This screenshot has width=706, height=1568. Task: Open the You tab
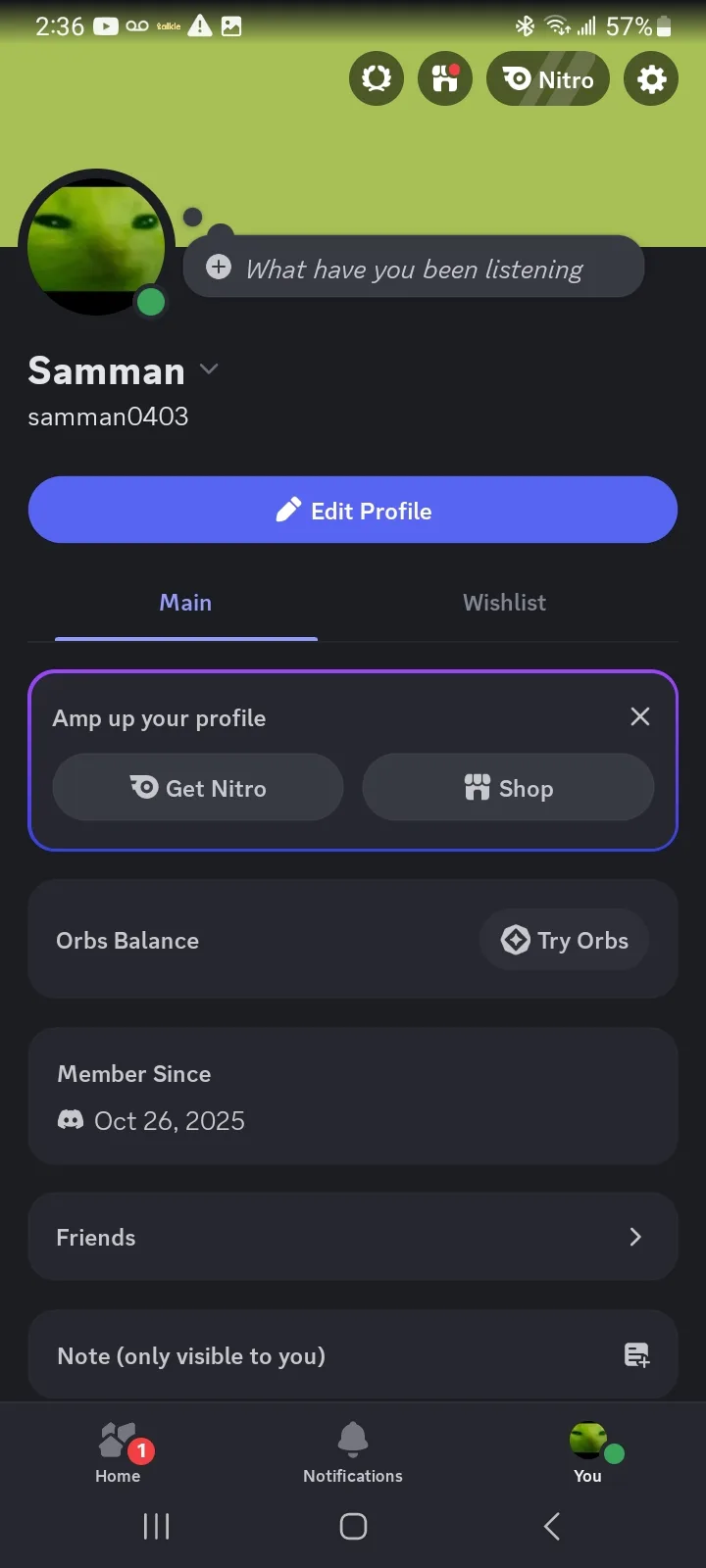tap(588, 1452)
